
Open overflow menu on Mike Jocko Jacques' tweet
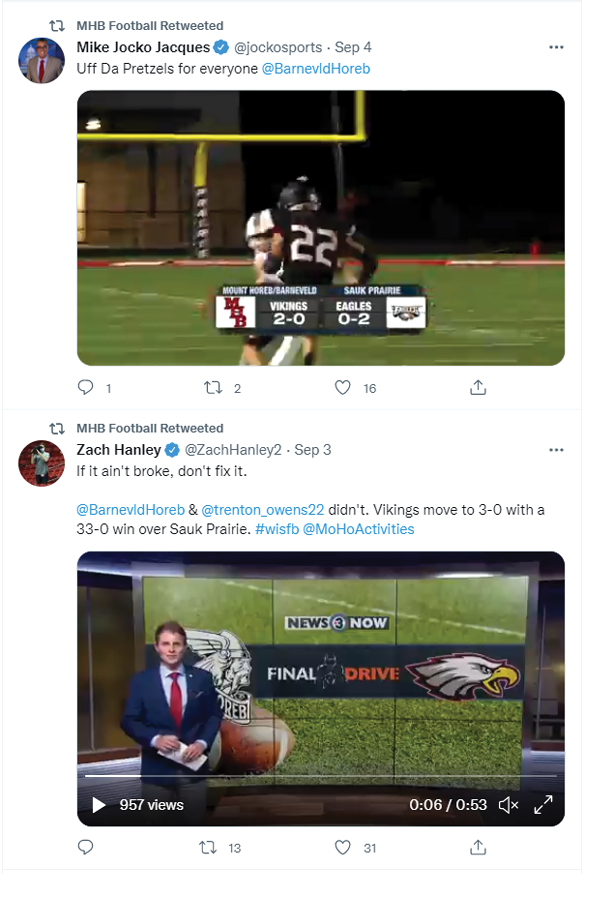coord(556,47)
